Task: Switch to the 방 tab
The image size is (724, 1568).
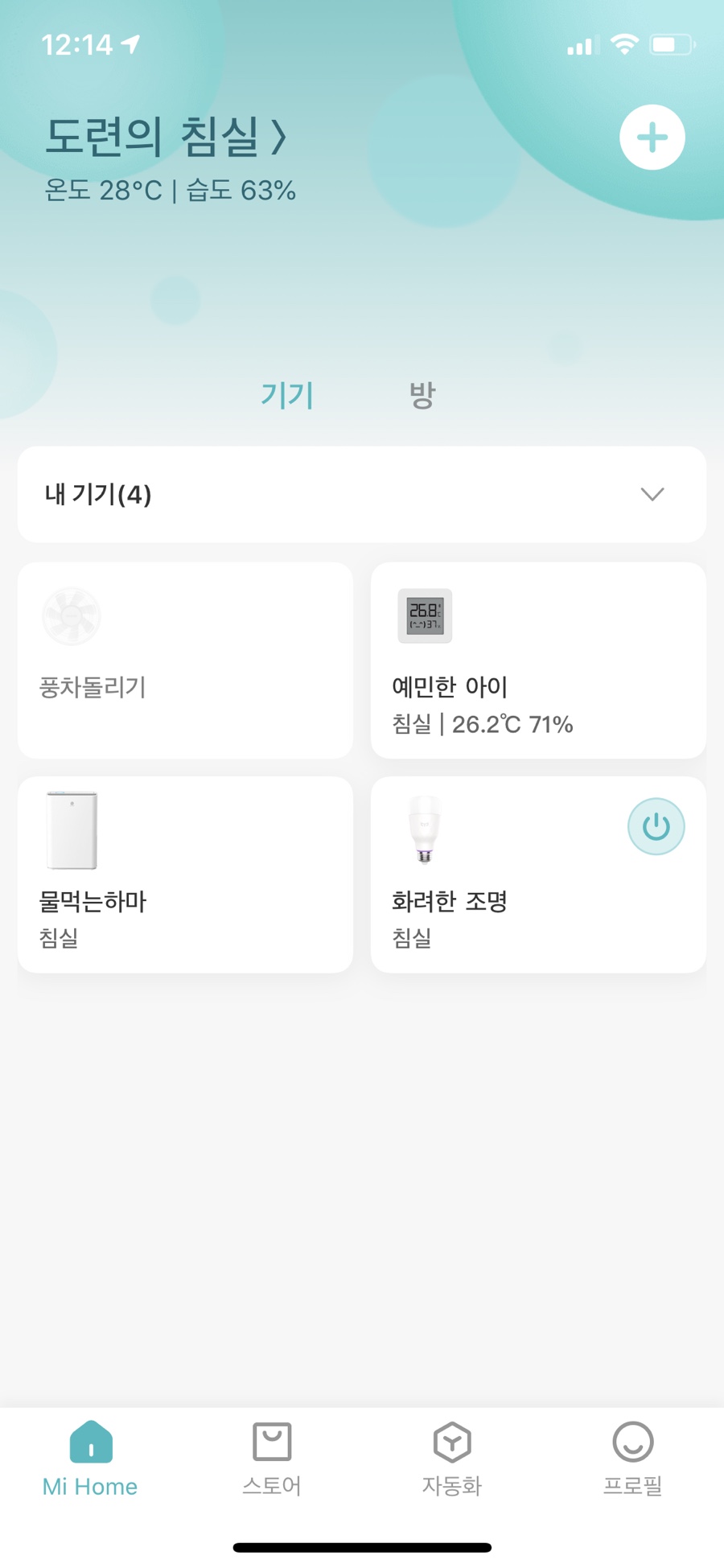Action: coord(422,395)
